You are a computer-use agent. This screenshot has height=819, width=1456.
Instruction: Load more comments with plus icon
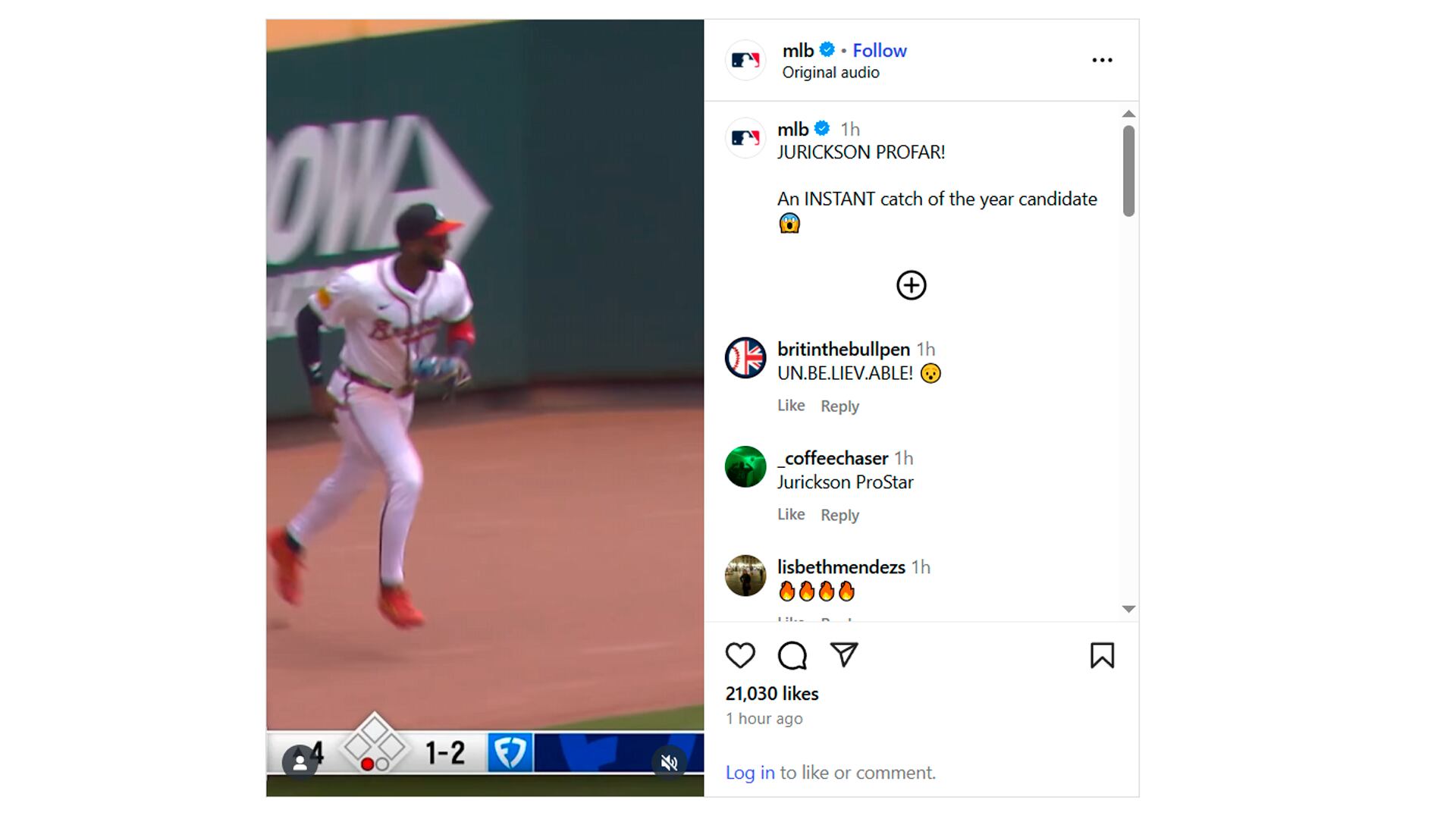[x=911, y=286]
